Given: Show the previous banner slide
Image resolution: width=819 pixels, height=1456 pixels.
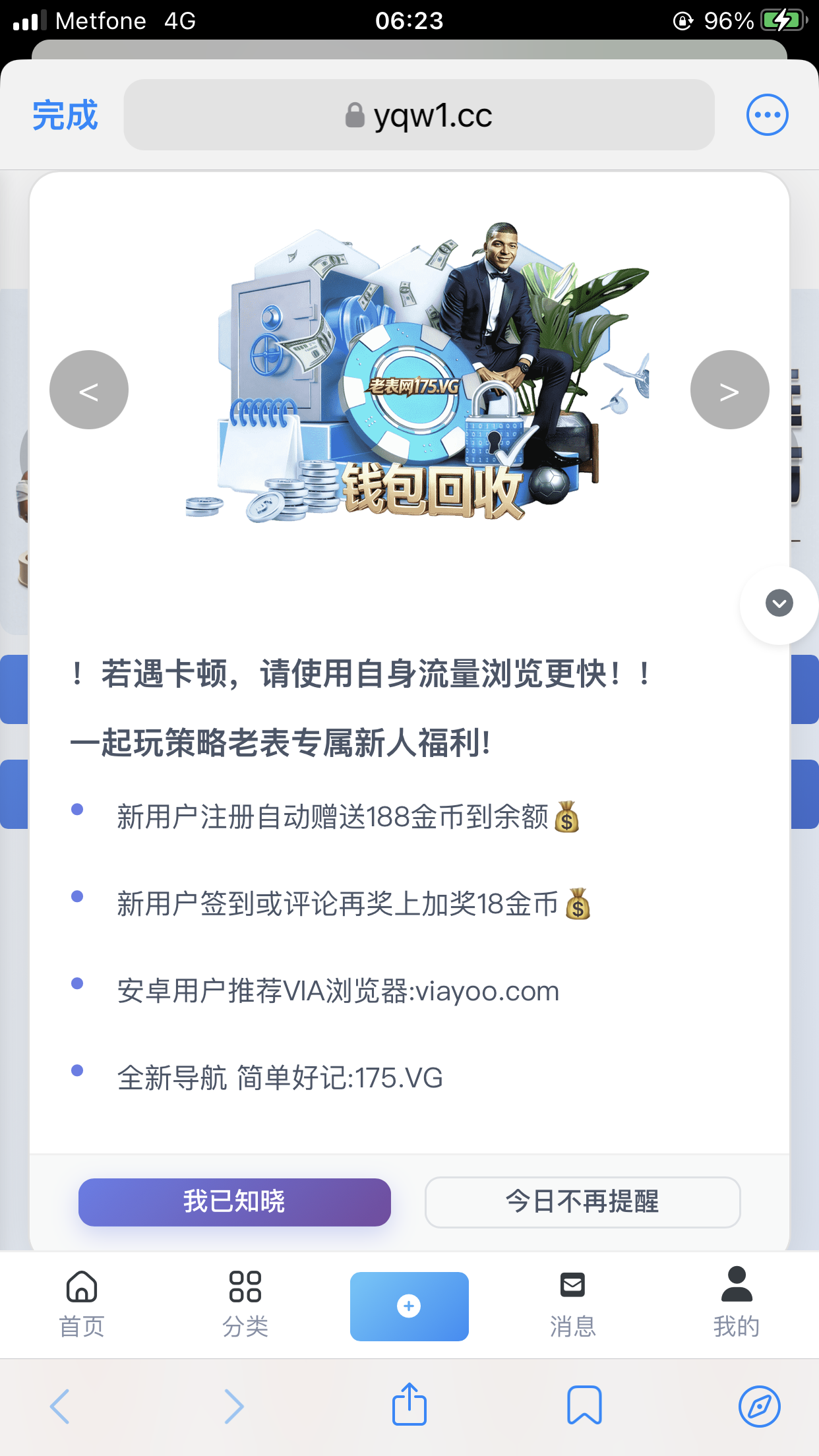Looking at the screenshot, I should [x=89, y=390].
